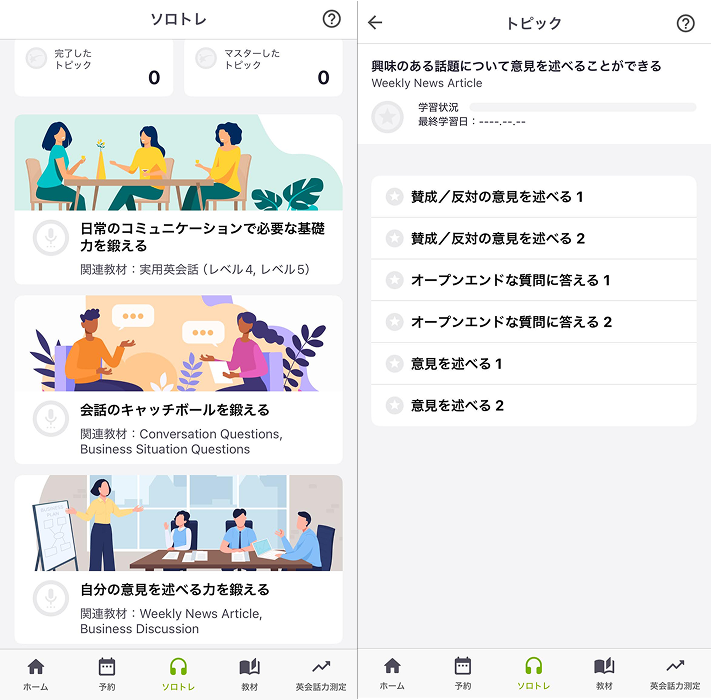This screenshot has height=700, width=711.
Task: Open オープンエンドな質問に答える 2
Action: tap(533, 322)
